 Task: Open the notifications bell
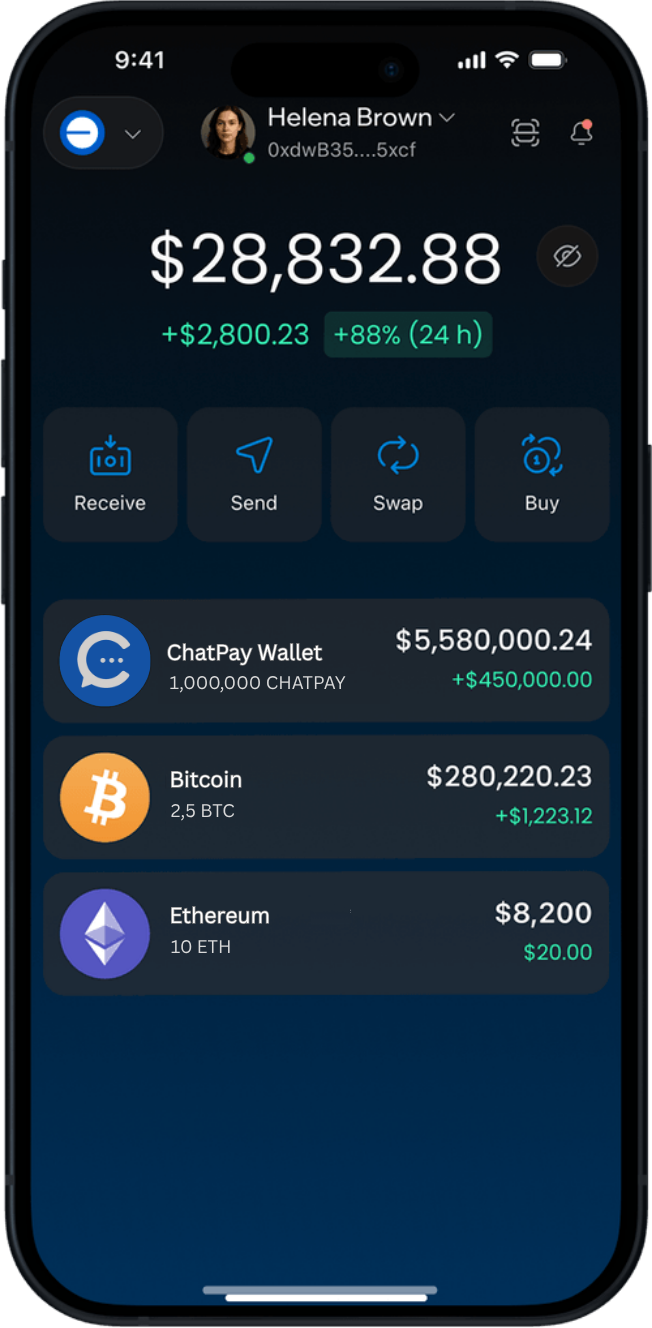581,133
